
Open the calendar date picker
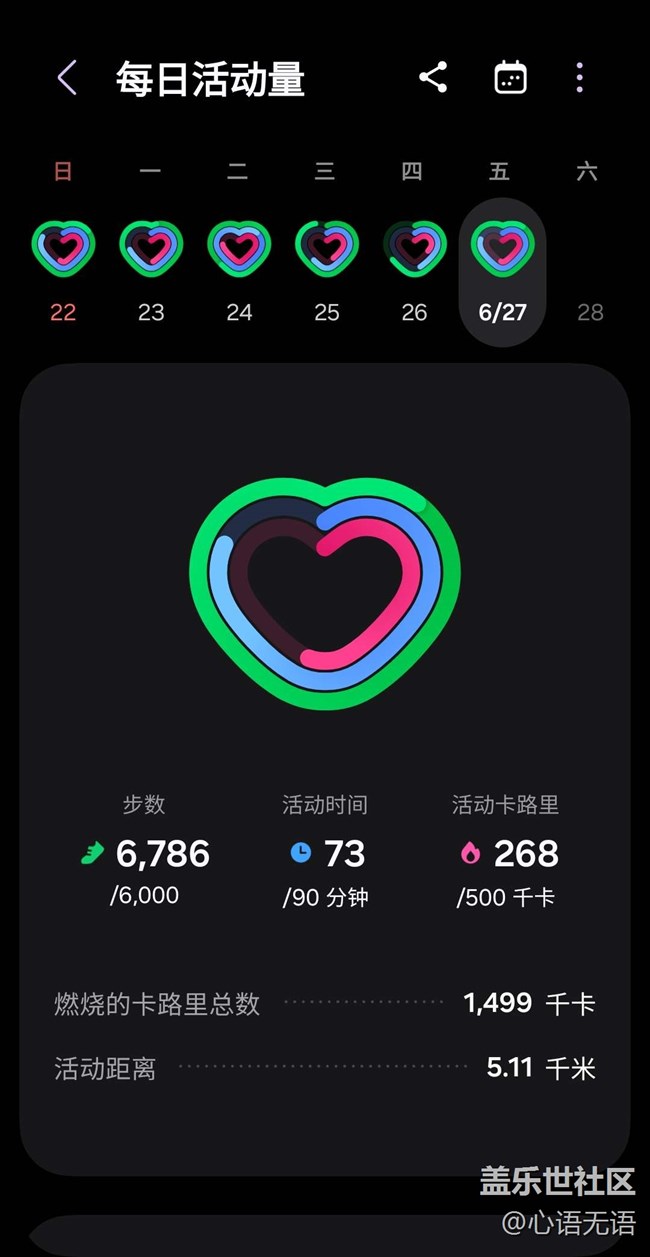point(510,78)
